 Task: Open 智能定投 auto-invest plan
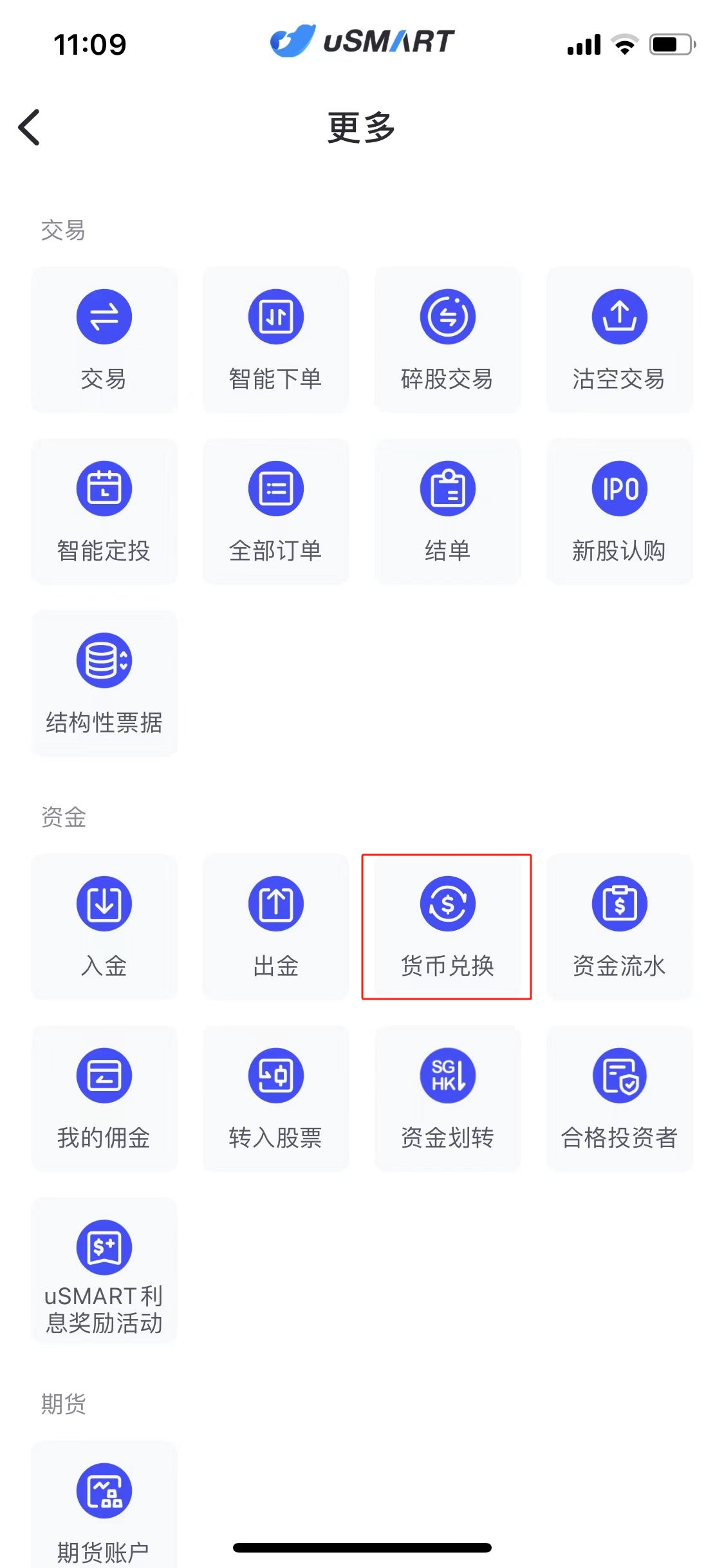pos(104,511)
